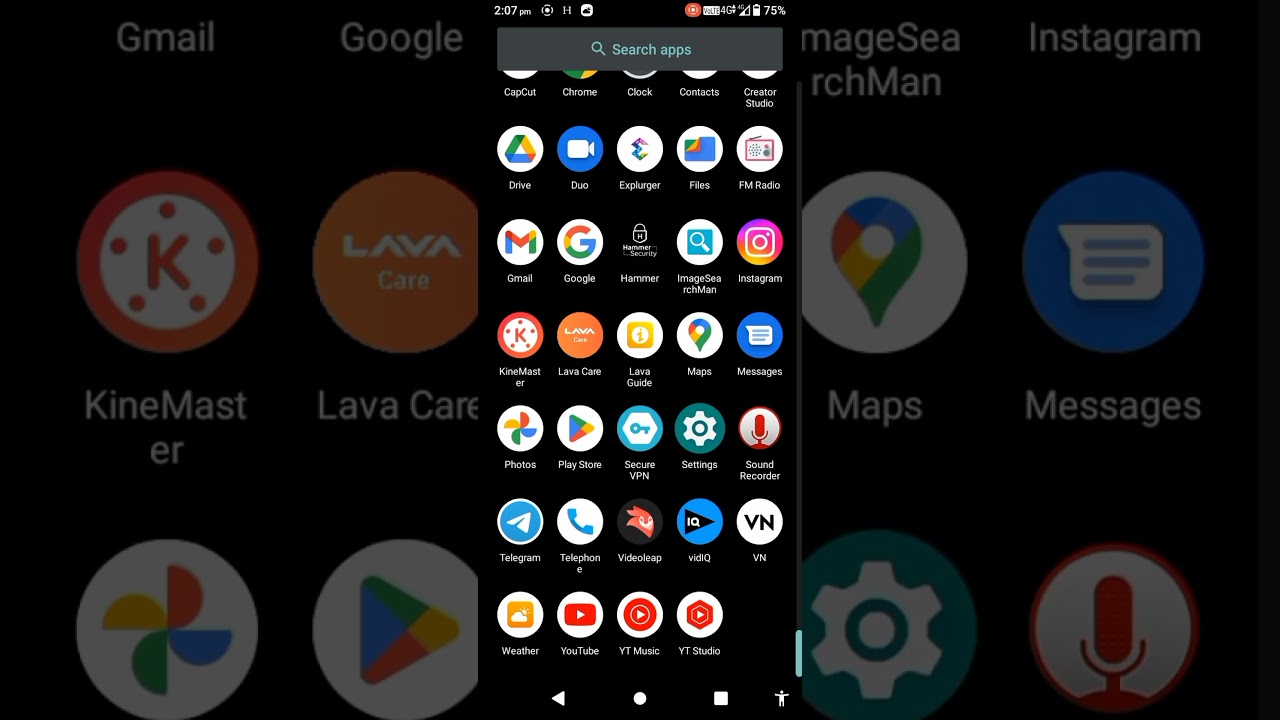Launch Google Maps
The image size is (1280, 720).
(699, 336)
